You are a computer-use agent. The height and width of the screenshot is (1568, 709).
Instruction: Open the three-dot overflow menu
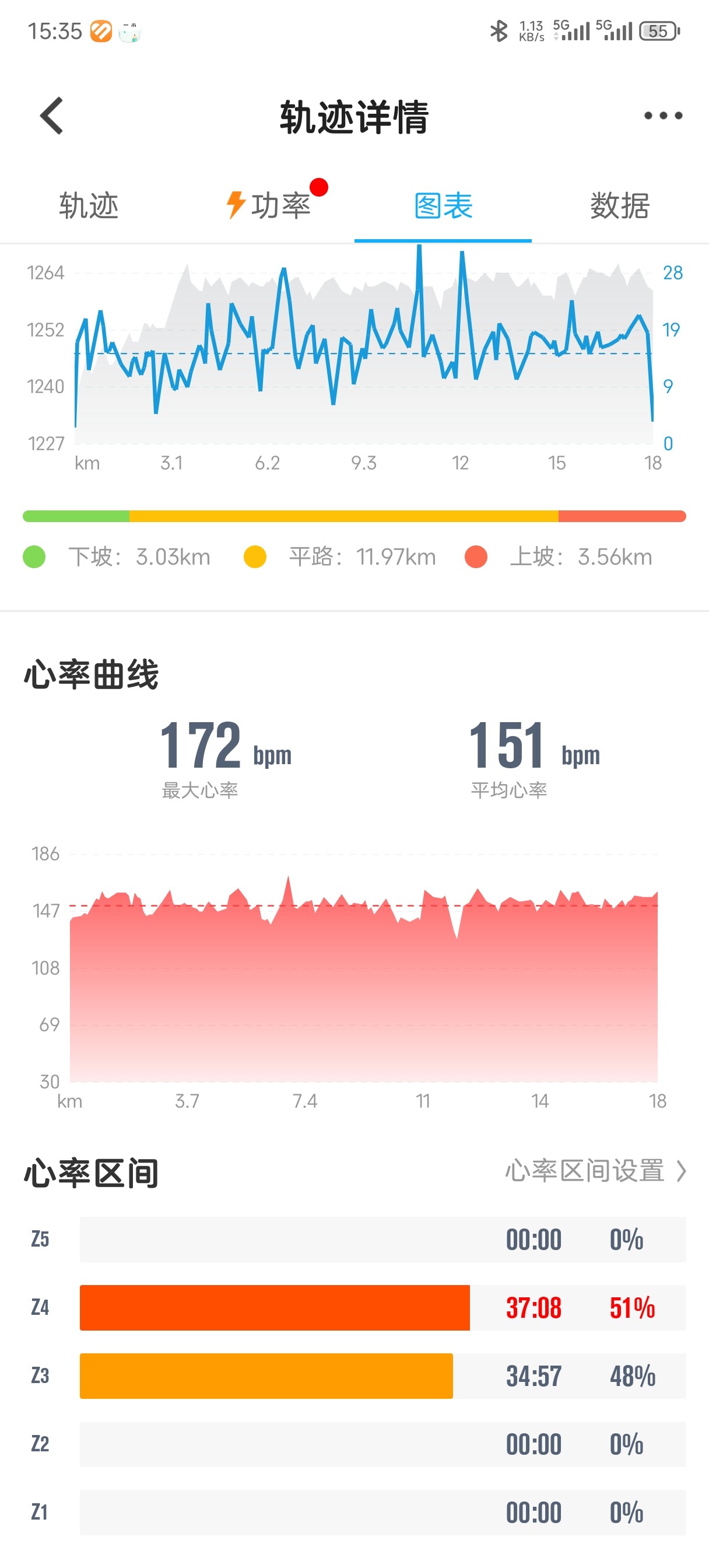coord(663,116)
